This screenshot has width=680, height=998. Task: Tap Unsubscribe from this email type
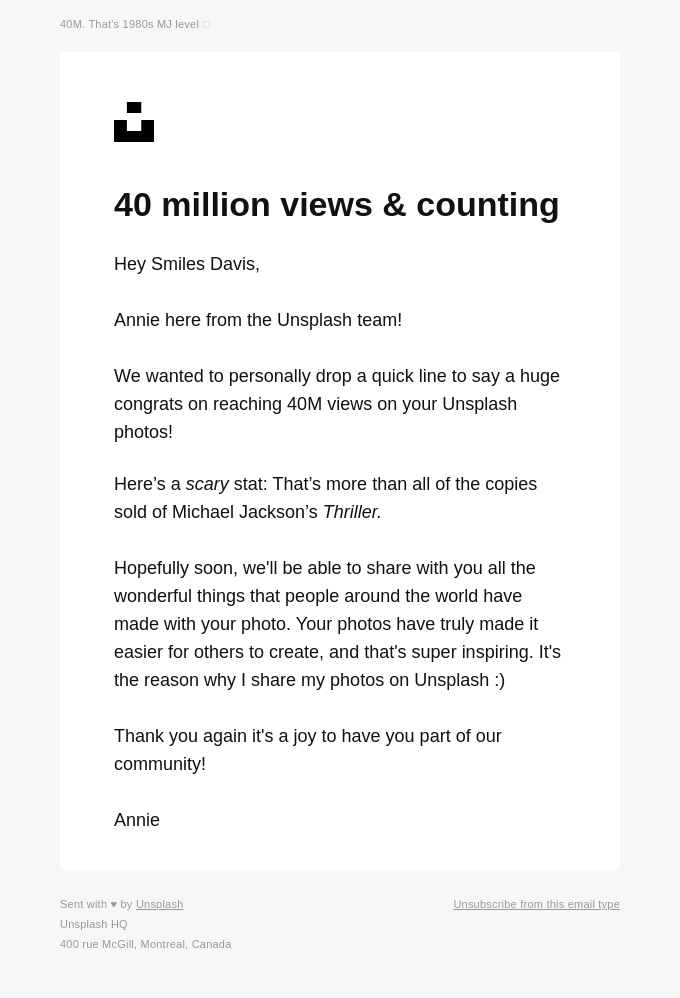[536, 904]
